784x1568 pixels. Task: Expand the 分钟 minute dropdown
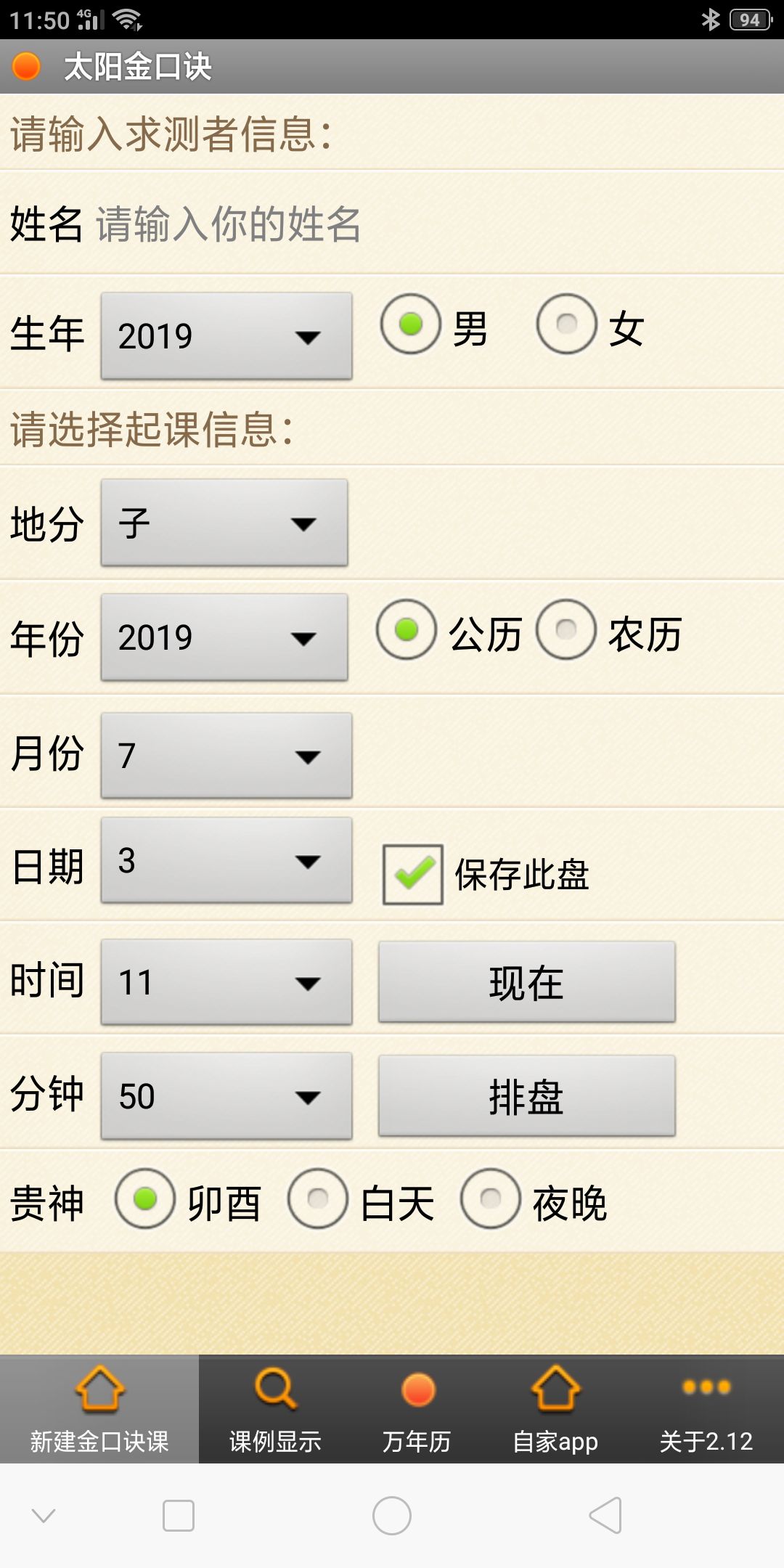226,1096
